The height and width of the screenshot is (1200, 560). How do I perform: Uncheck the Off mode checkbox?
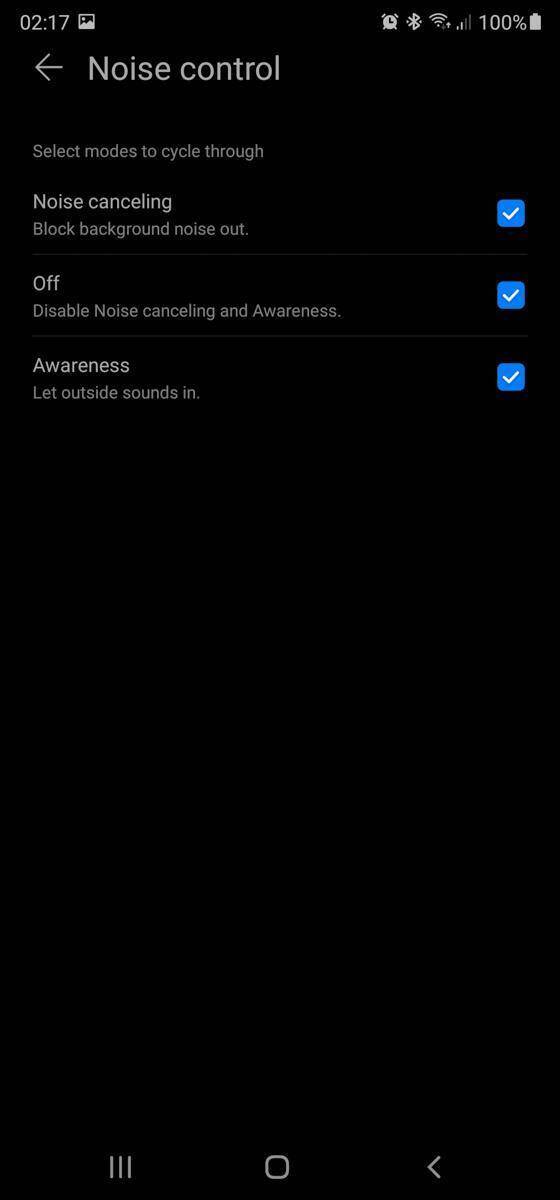511,295
